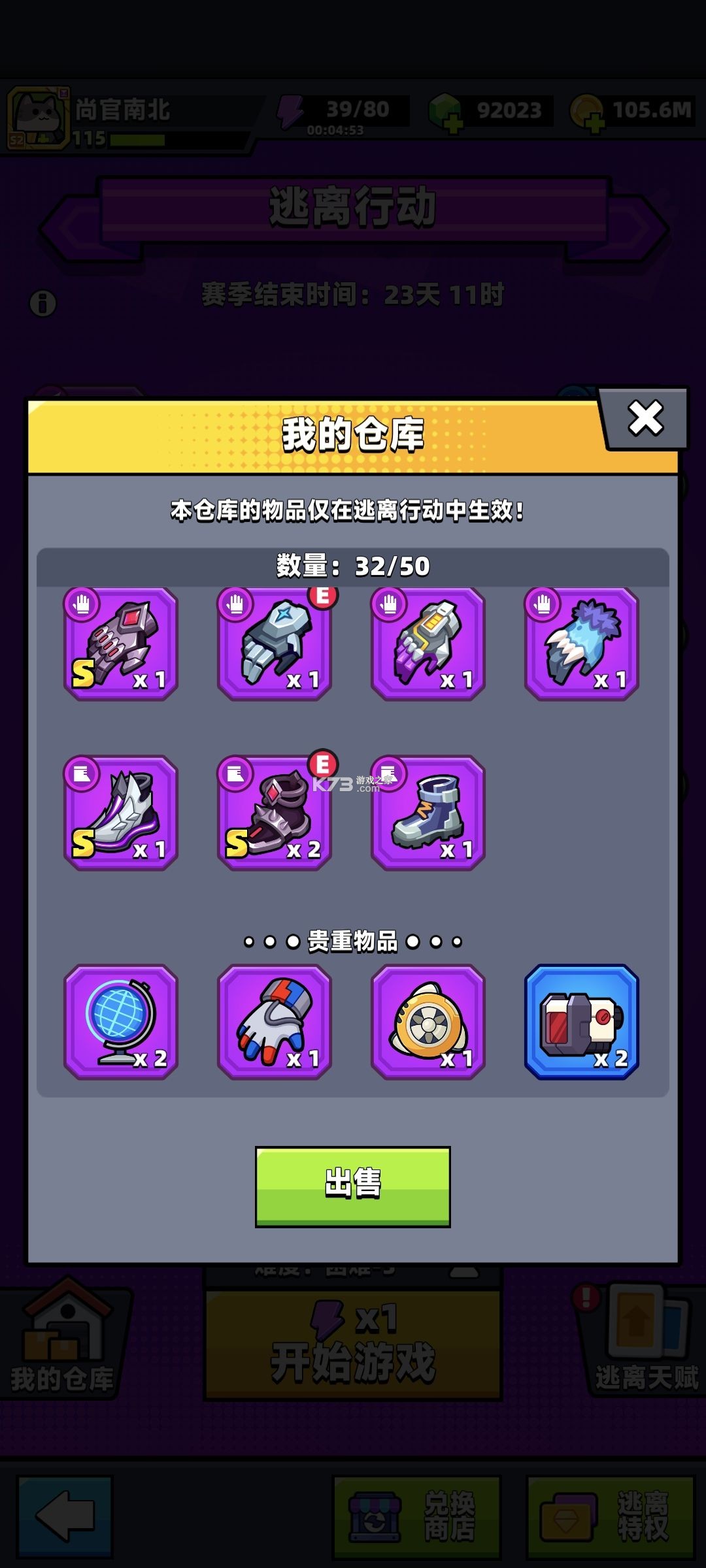Tap the energy bar showing 39/80
706x1568 pixels.
(340, 110)
